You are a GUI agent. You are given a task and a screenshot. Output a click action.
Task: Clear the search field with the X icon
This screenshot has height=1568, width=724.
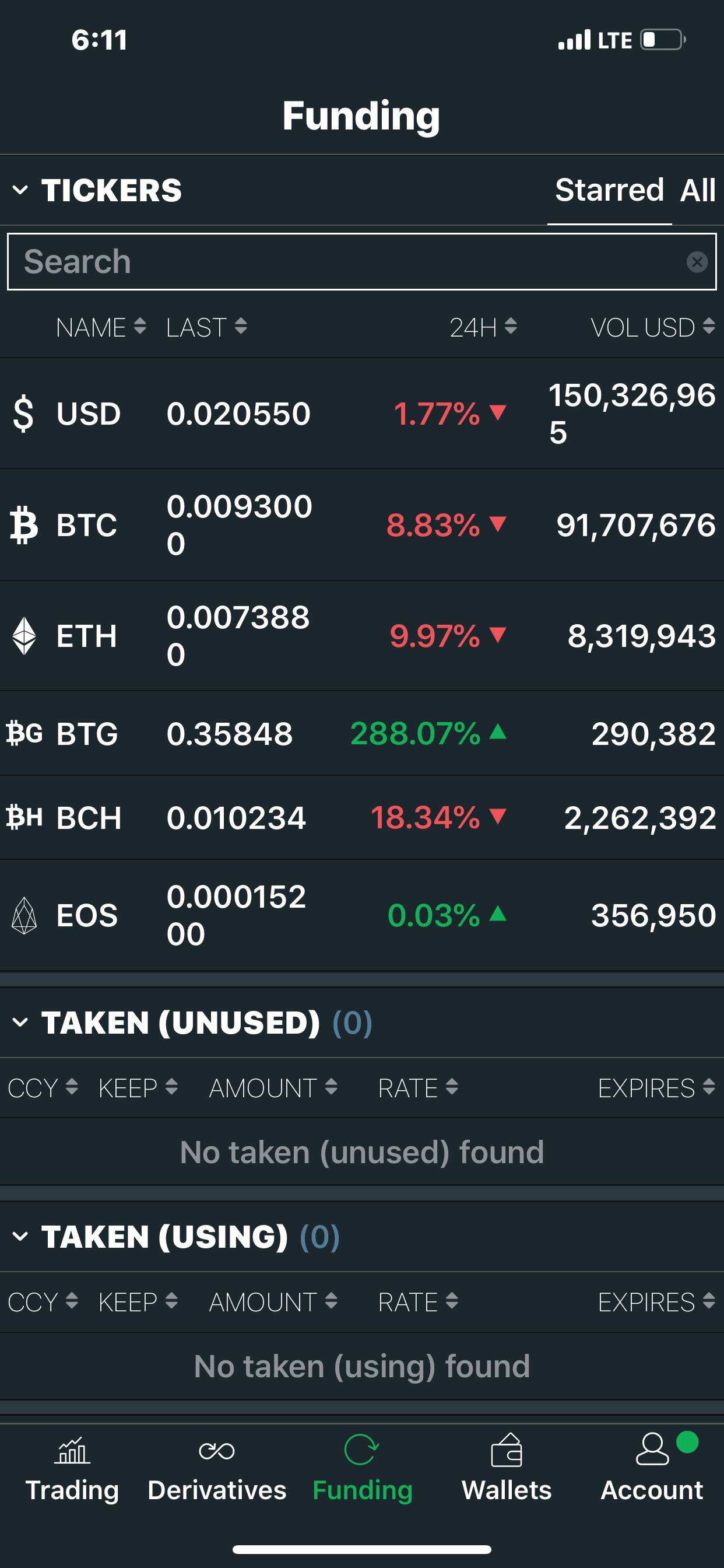[697, 262]
